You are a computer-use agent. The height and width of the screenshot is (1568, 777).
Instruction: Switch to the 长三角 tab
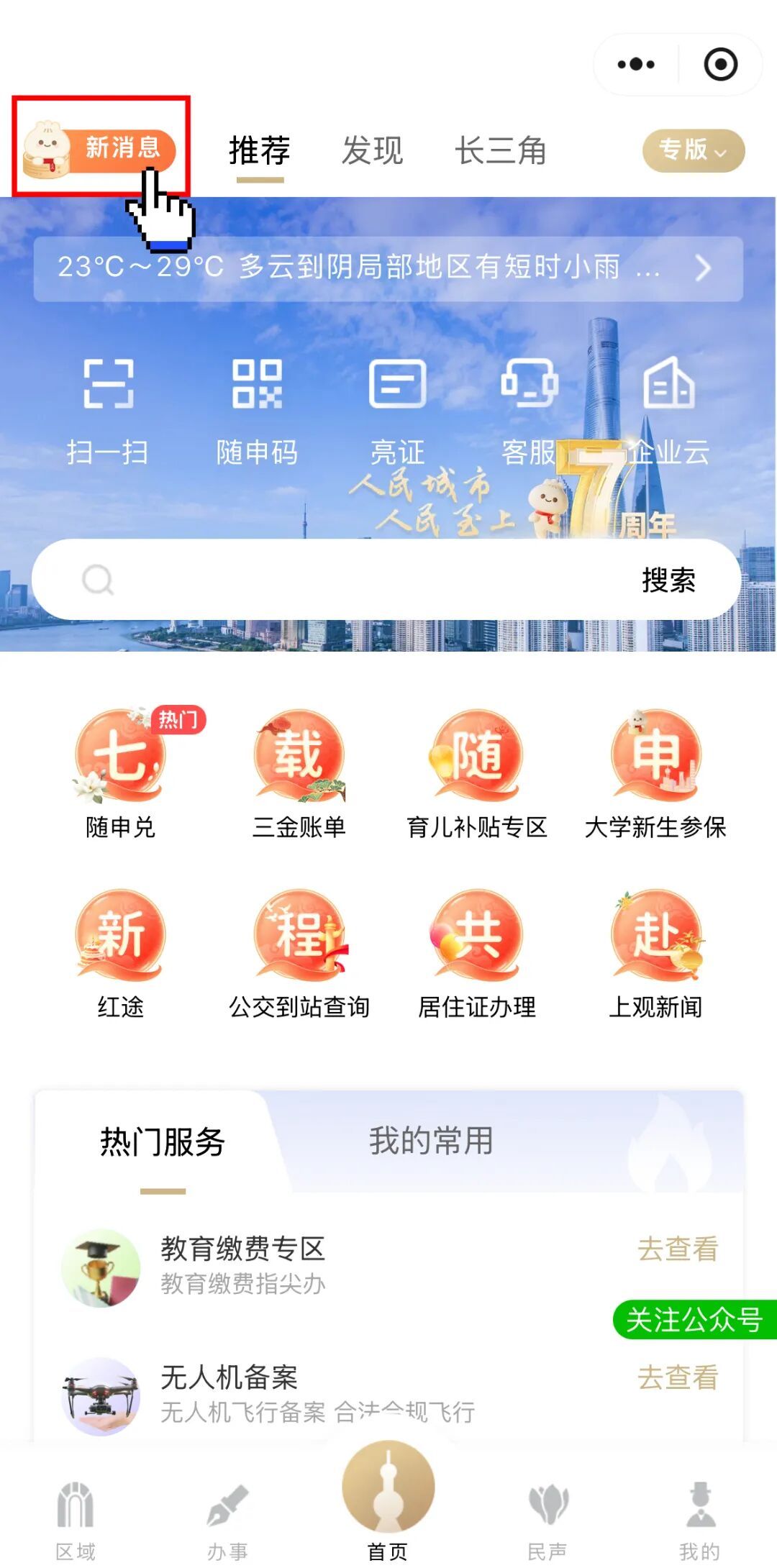500,151
